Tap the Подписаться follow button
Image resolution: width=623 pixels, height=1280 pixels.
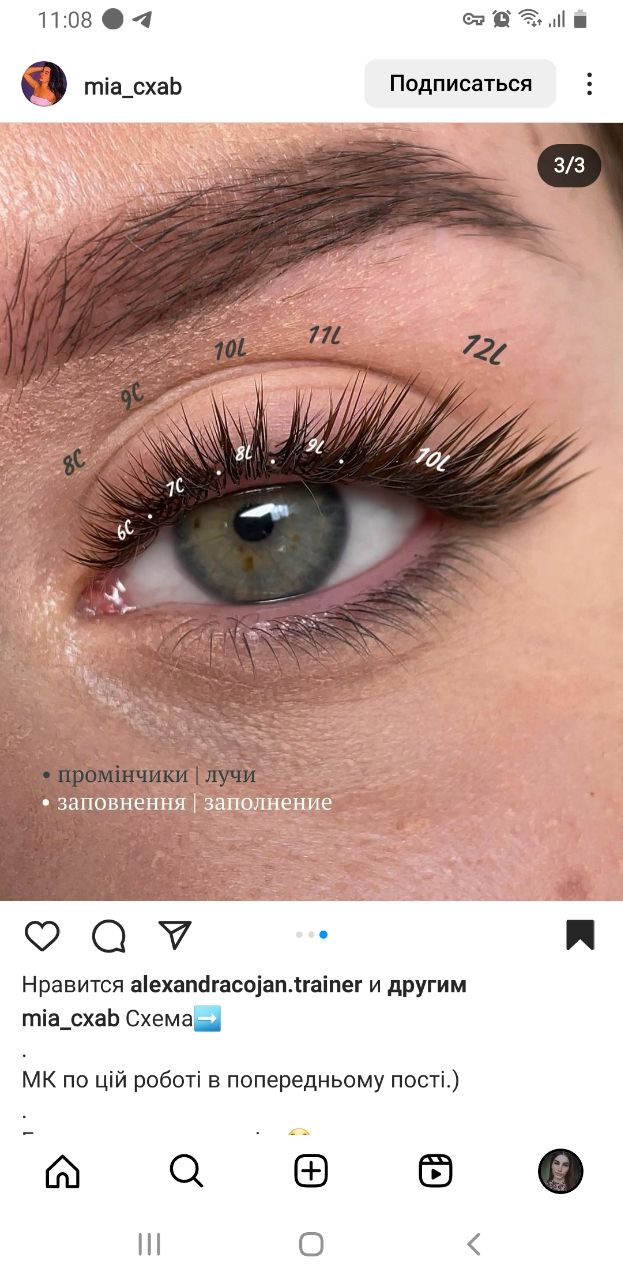[460, 84]
